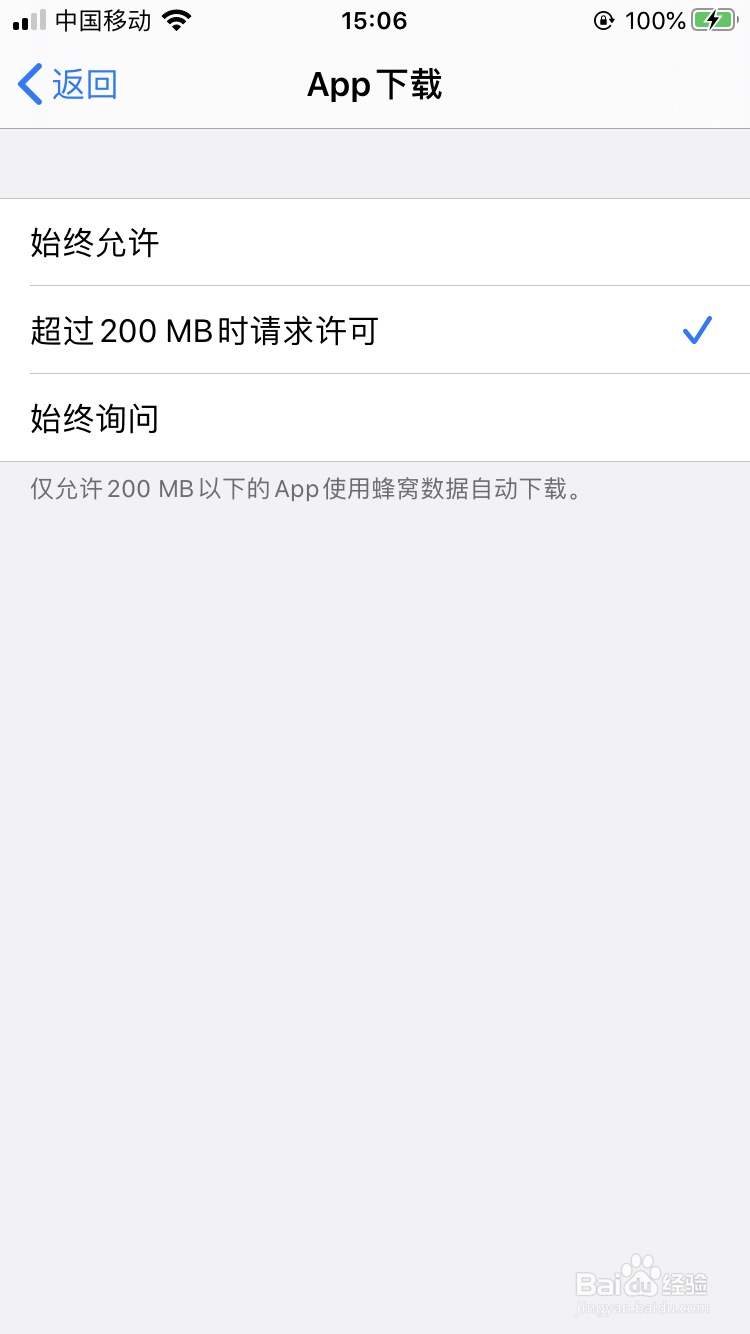
Task: Tap the blue back chevron arrow
Action: (29, 85)
